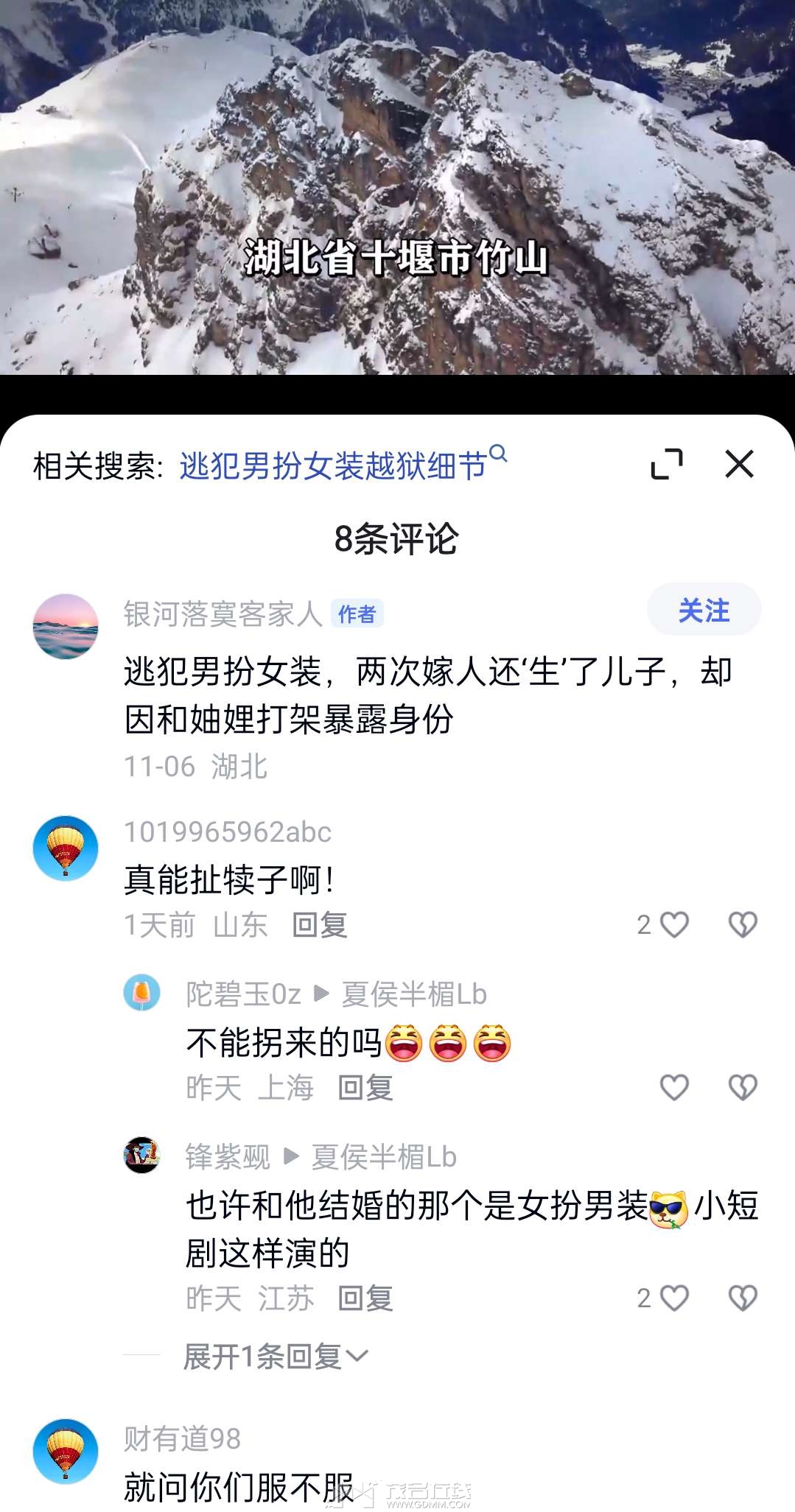Image resolution: width=795 pixels, height=1512 pixels.
Task: View 财有道98's profile avatar
Action: tap(66, 1451)
